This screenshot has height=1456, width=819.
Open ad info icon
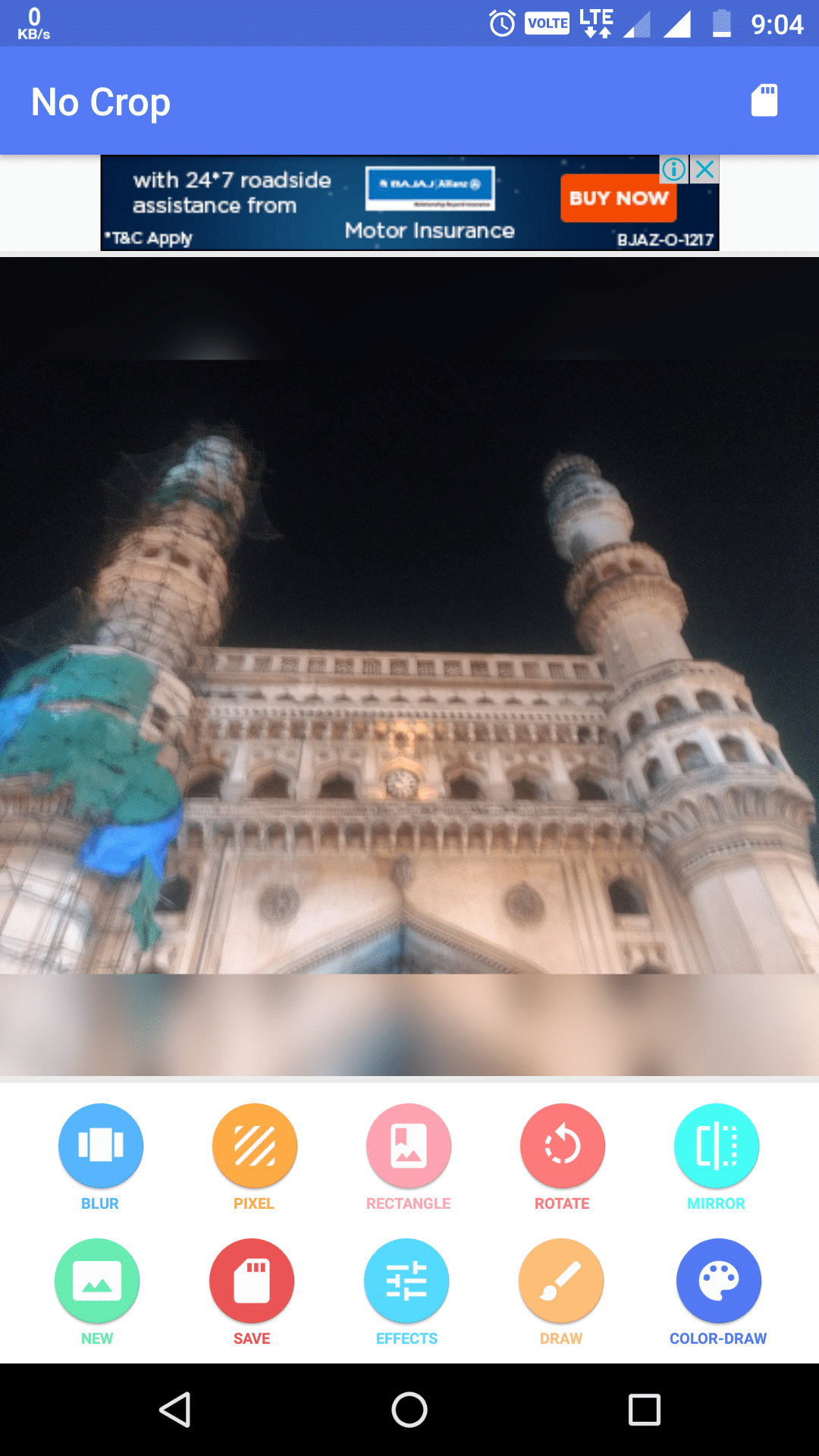673,169
